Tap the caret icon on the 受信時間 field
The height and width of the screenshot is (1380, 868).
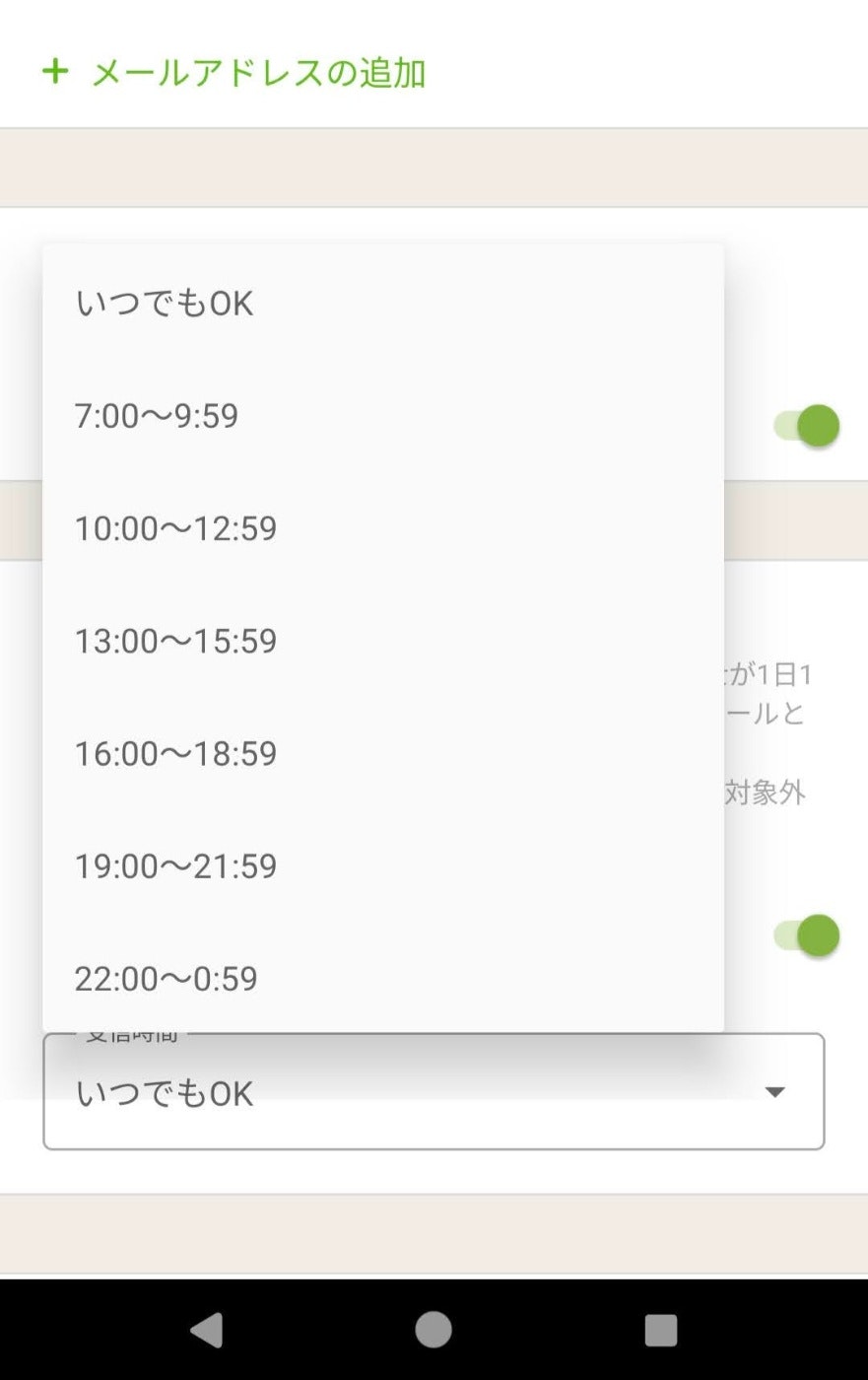pyautogui.click(x=776, y=1091)
